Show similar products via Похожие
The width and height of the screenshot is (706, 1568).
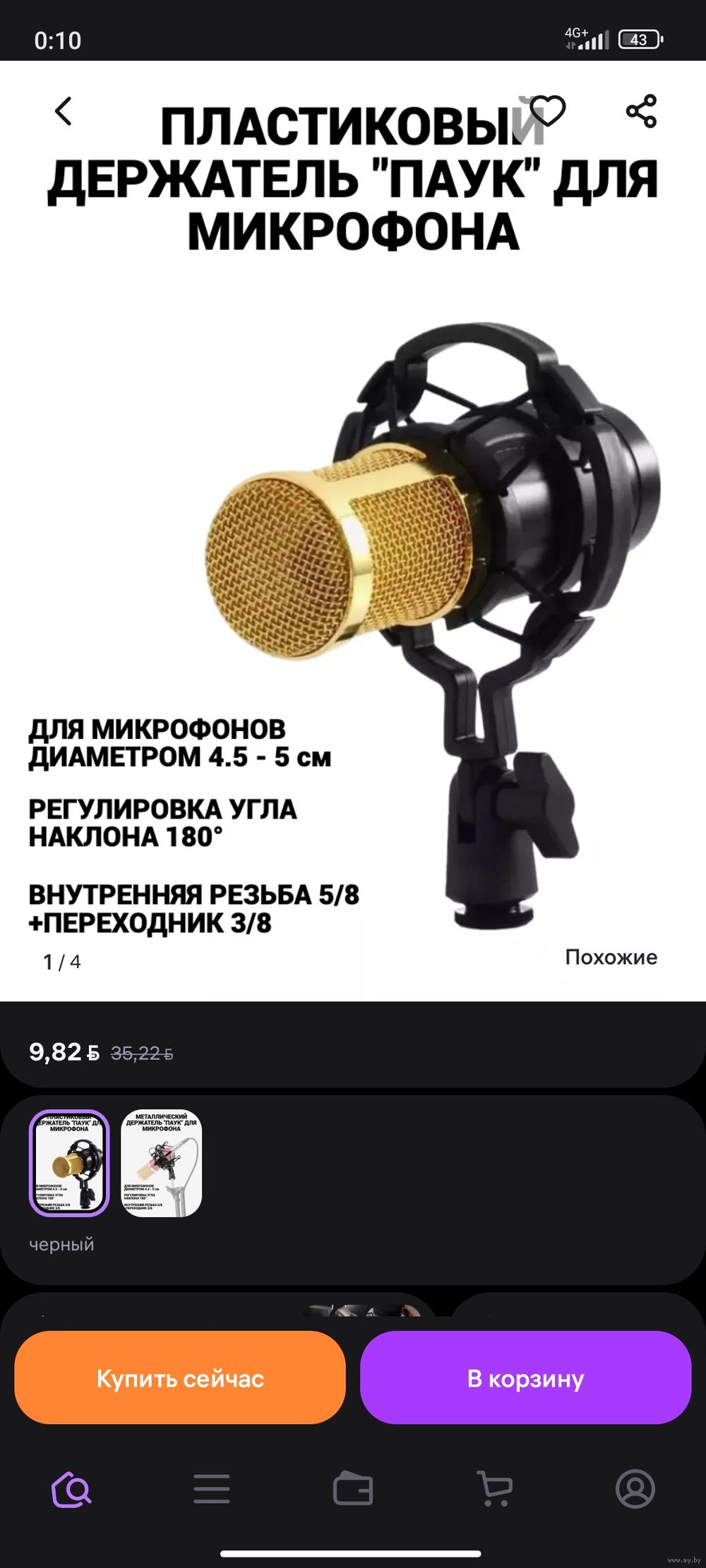(x=611, y=957)
